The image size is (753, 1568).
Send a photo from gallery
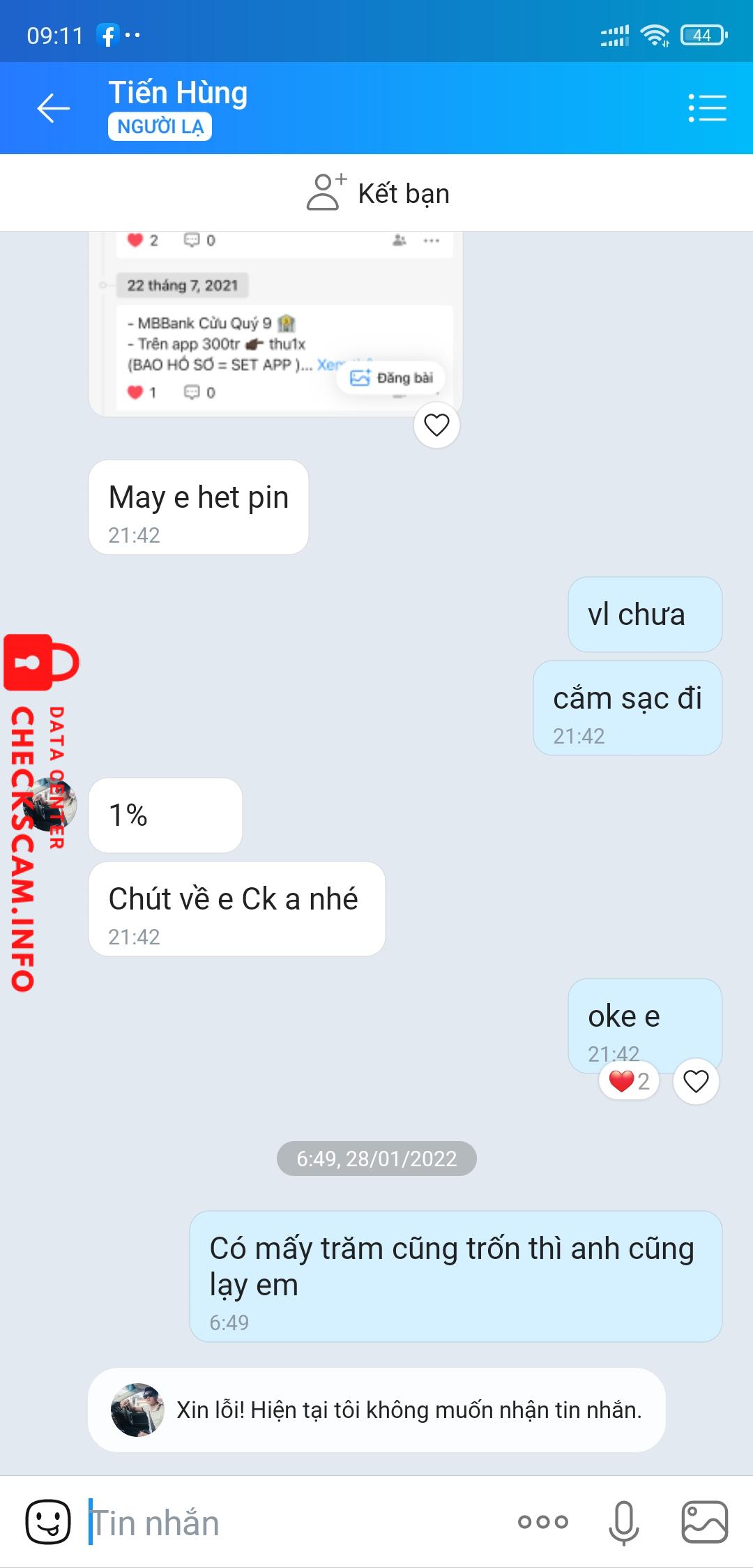(704, 1522)
